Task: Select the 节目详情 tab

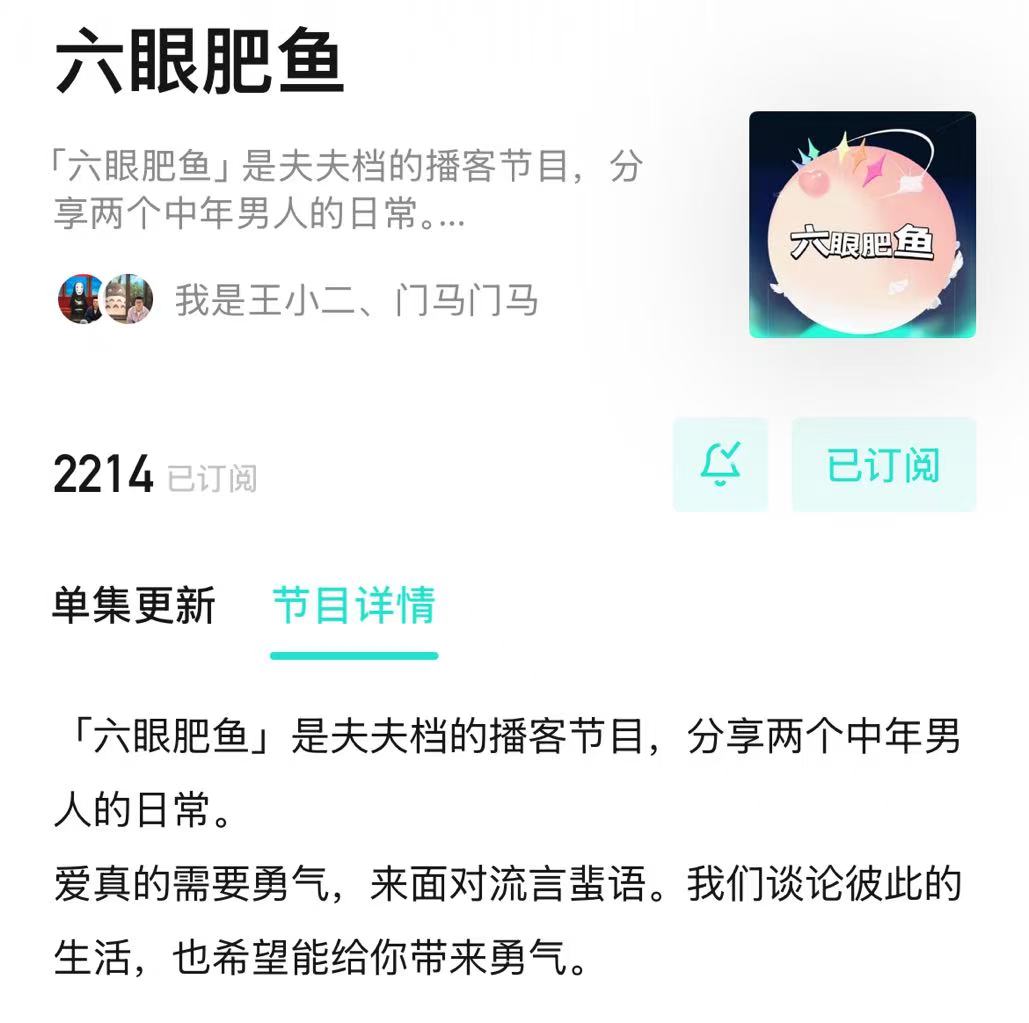Action: (x=354, y=606)
